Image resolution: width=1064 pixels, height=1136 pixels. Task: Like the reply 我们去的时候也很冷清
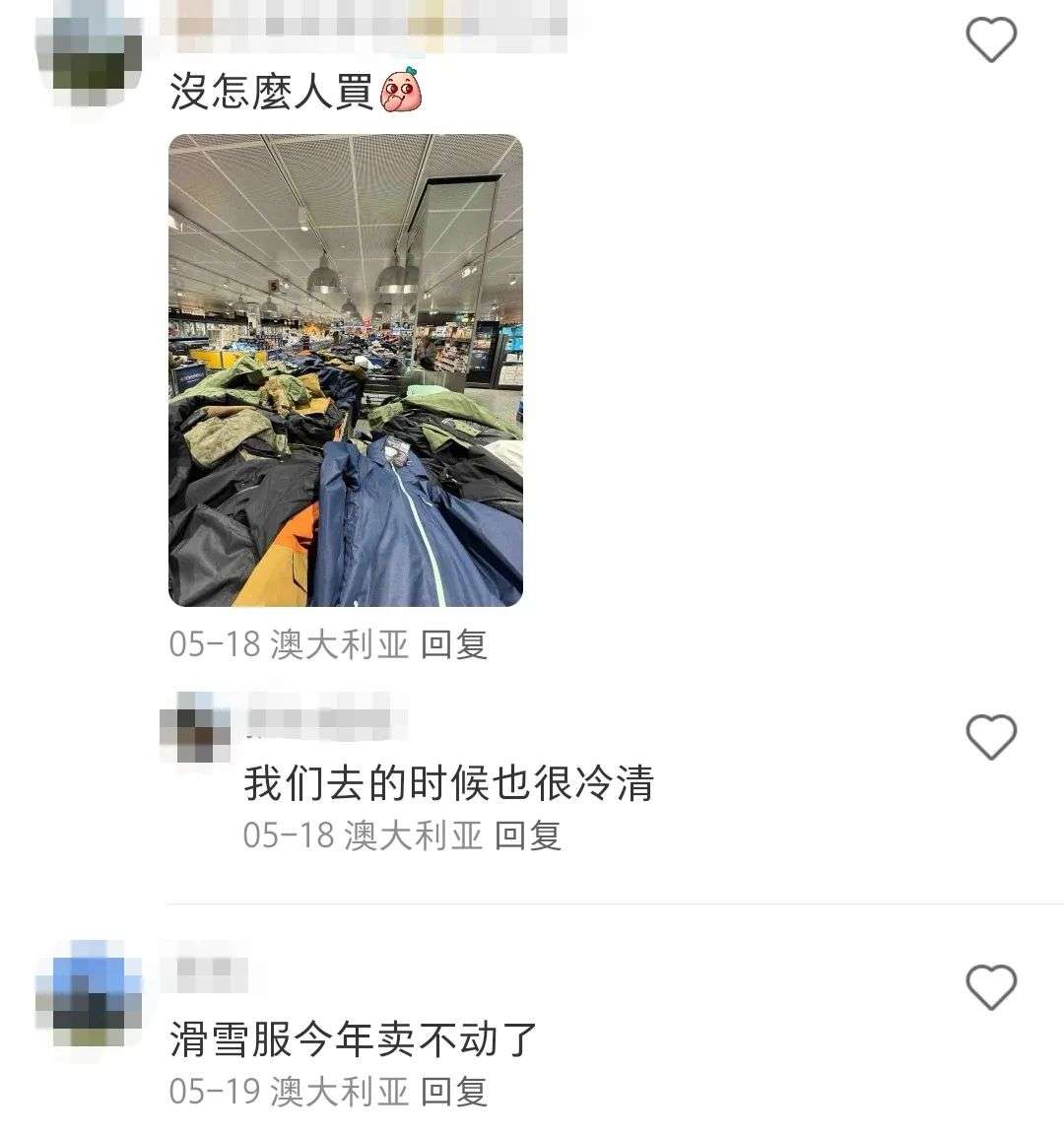[x=990, y=737]
